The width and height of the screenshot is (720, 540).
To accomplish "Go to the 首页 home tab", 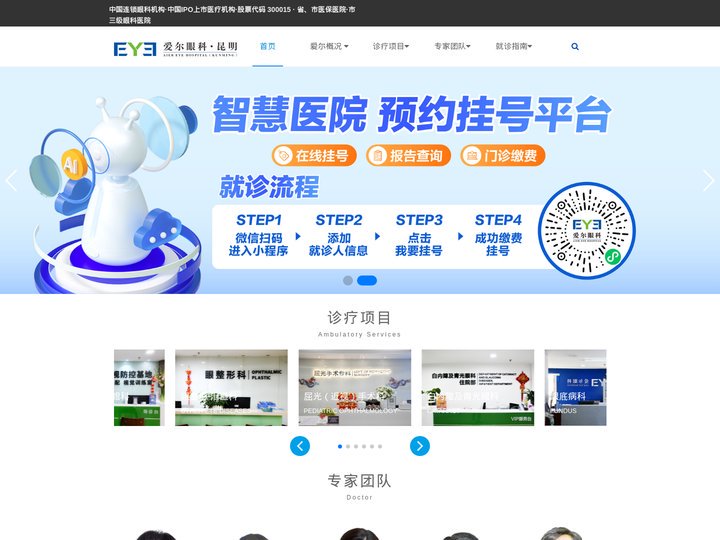I will coord(267,46).
